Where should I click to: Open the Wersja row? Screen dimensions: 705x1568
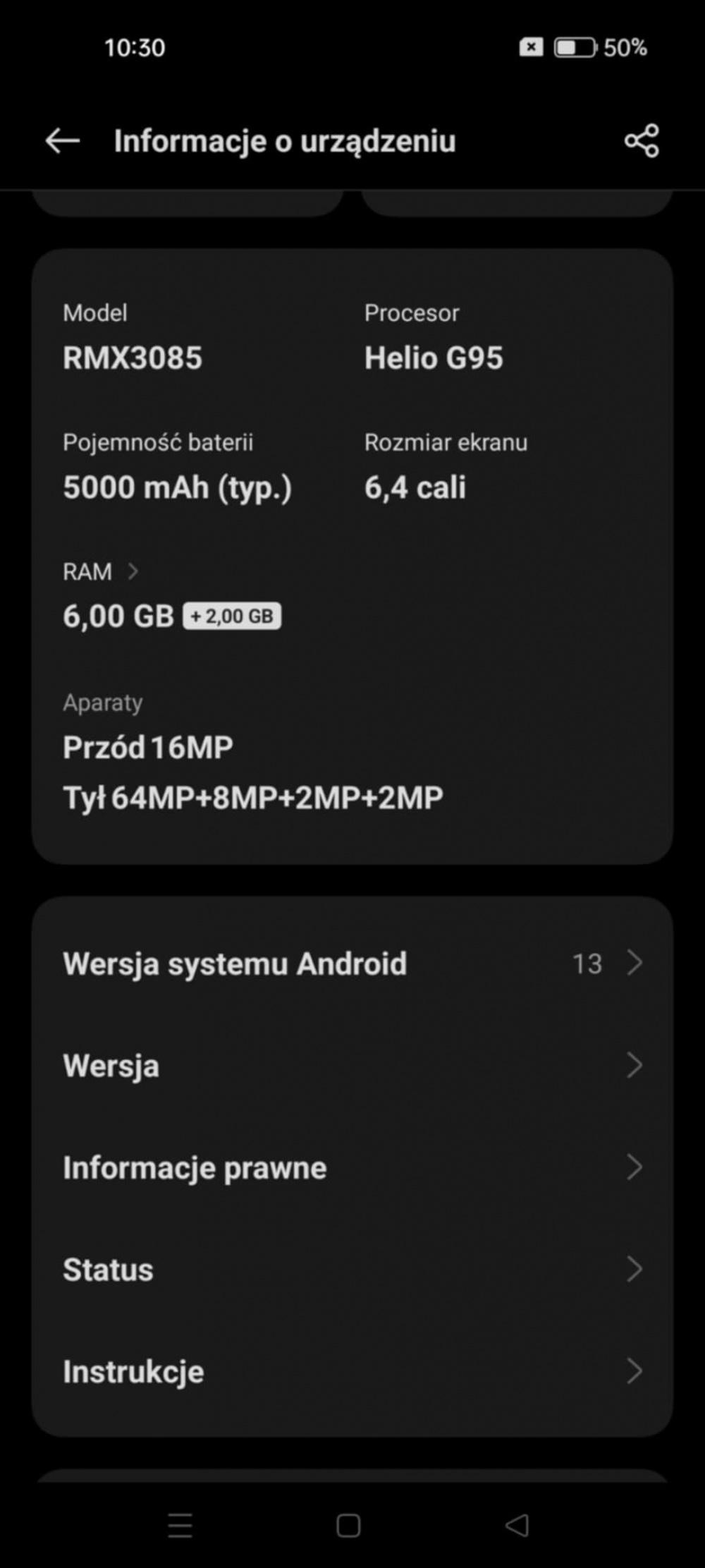tap(352, 1066)
